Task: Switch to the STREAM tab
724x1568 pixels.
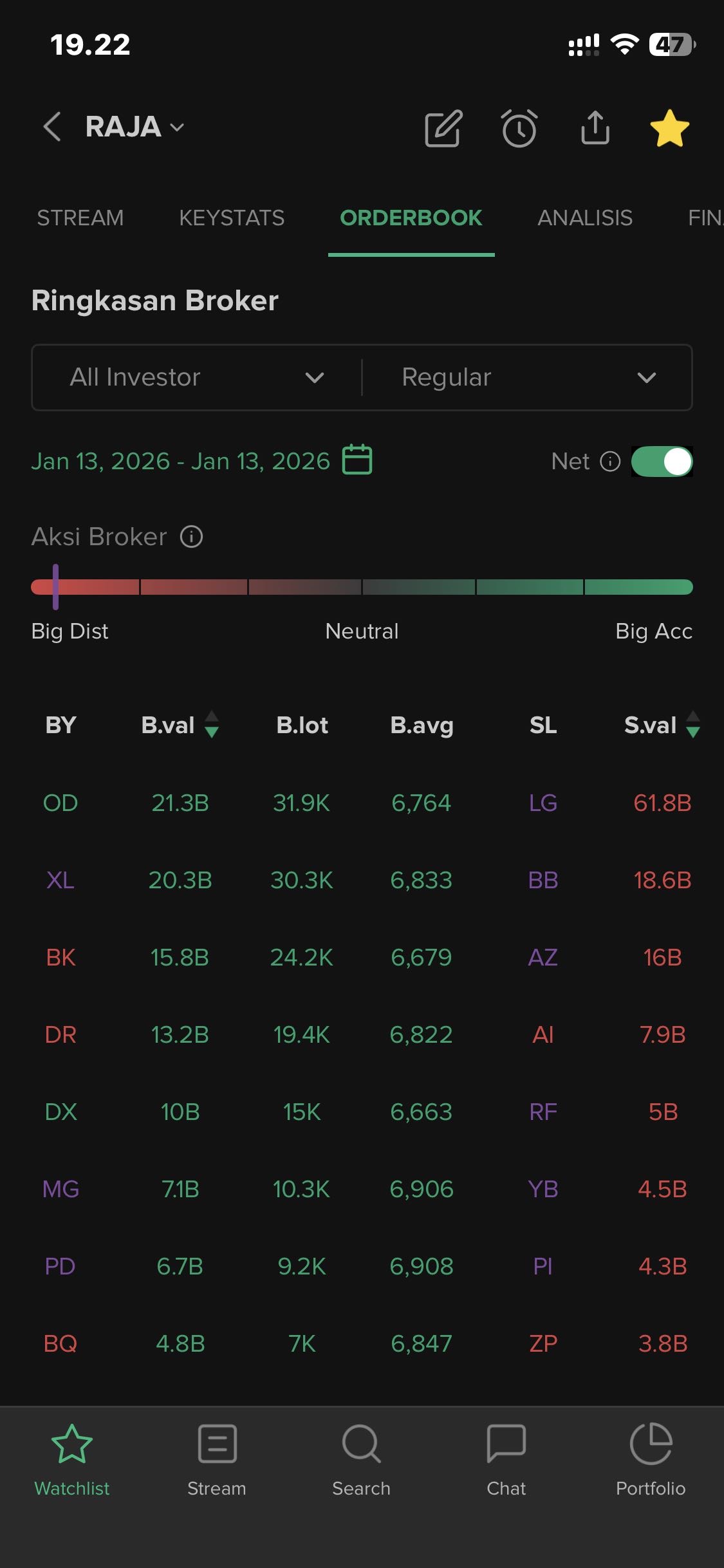Action: pos(80,218)
